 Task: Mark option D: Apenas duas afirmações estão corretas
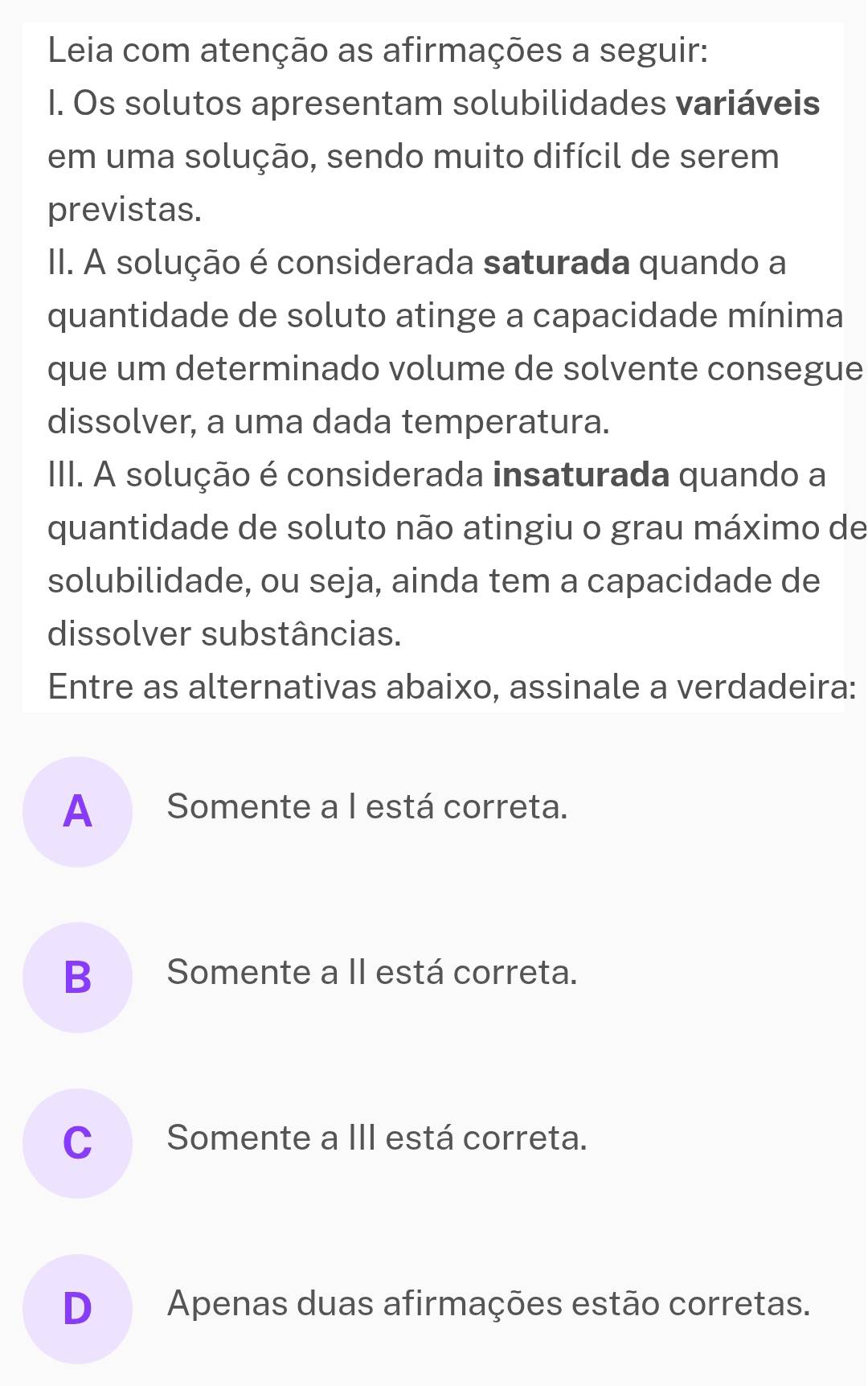[77, 1308]
